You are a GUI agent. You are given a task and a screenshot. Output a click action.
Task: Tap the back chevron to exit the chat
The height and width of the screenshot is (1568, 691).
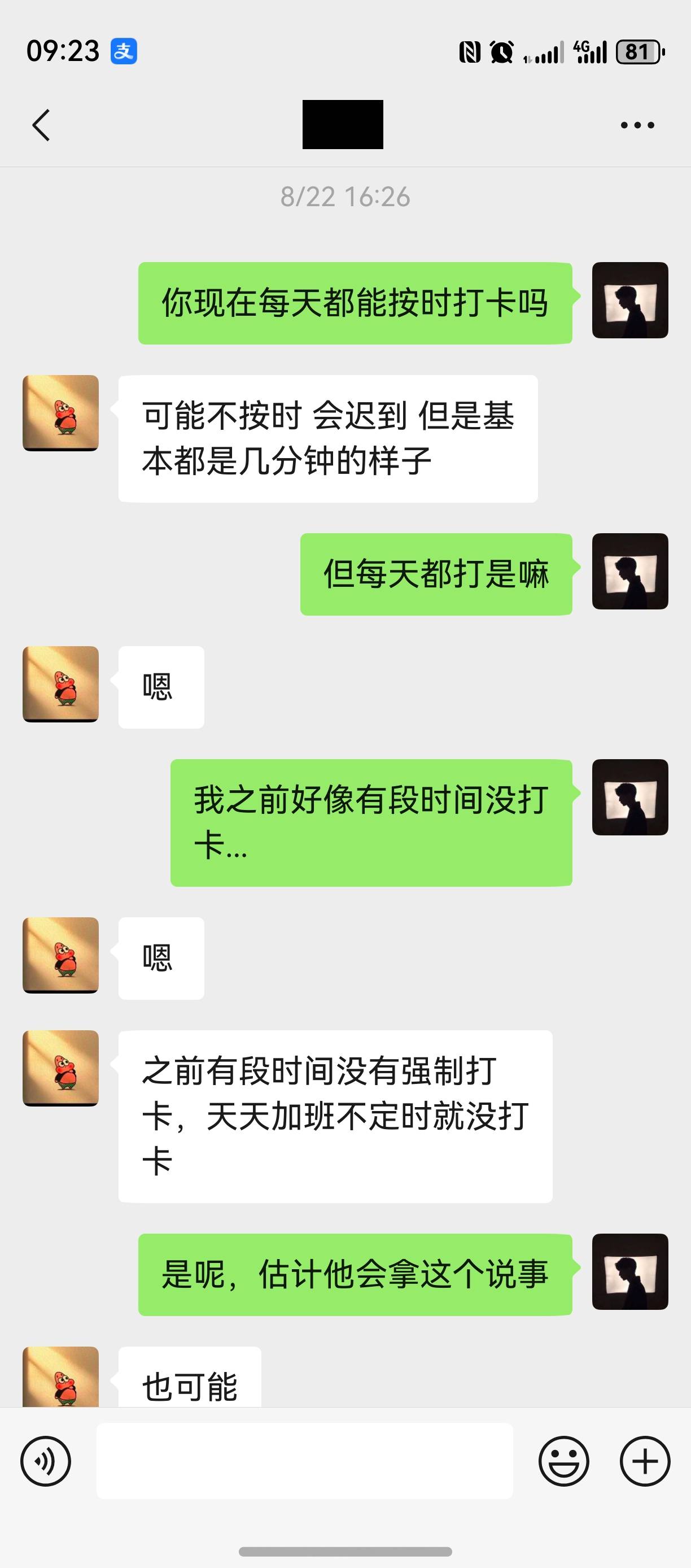tap(40, 125)
